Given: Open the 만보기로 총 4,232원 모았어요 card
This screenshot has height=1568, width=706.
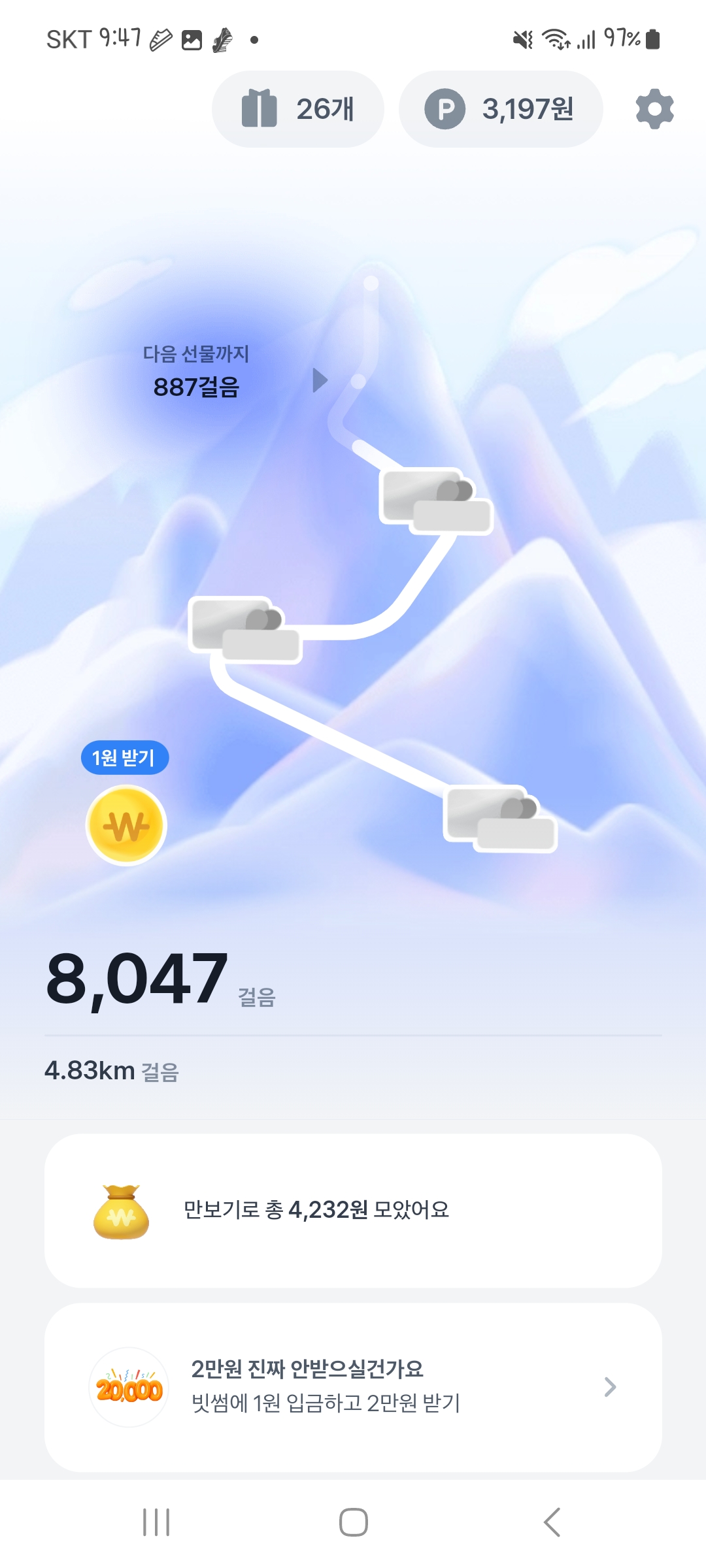Looking at the screenshot, I should coord(353,1210).
